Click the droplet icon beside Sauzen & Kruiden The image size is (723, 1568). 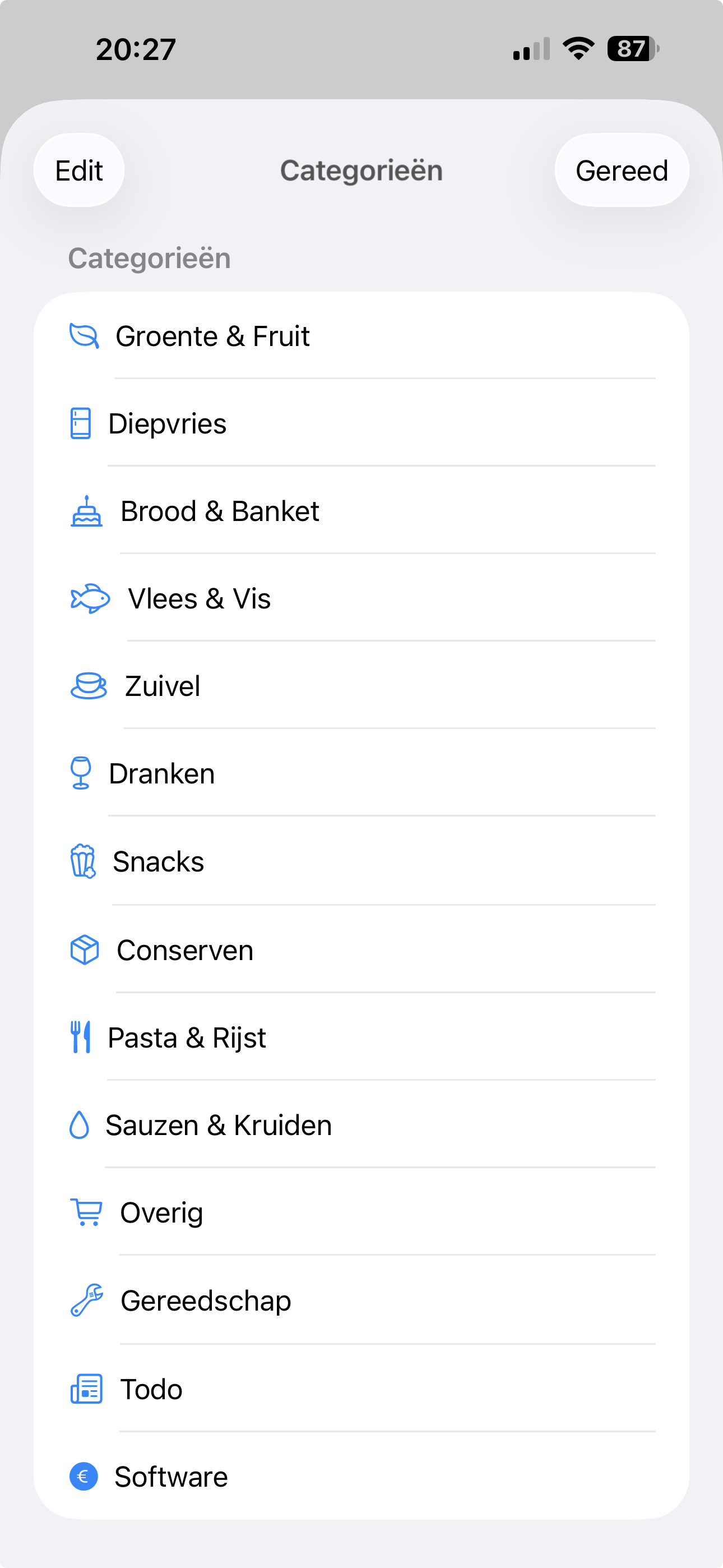tap(80, 1124)
